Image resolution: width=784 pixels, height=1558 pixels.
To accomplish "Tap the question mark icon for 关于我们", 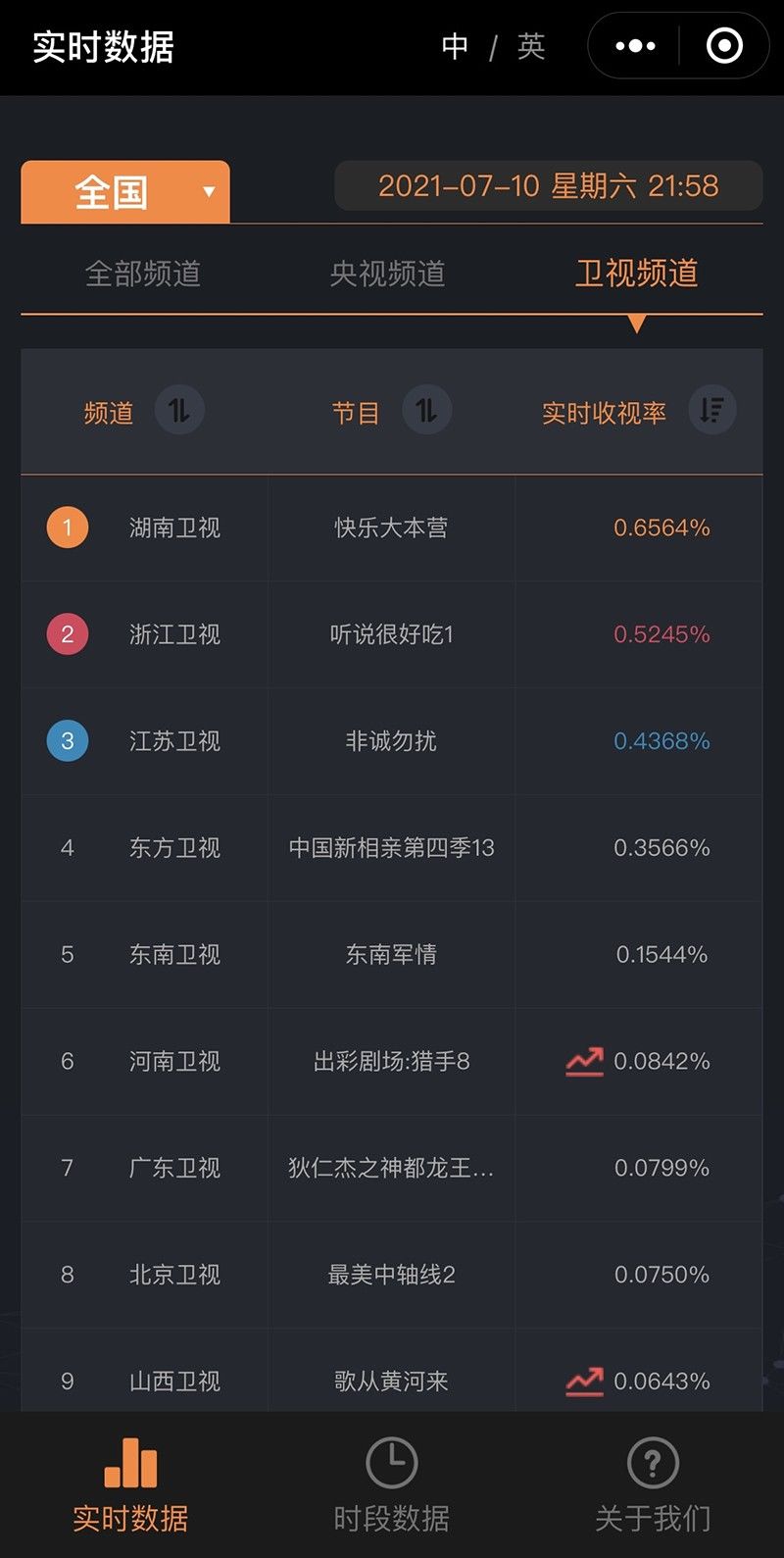I will (652, 1462).
